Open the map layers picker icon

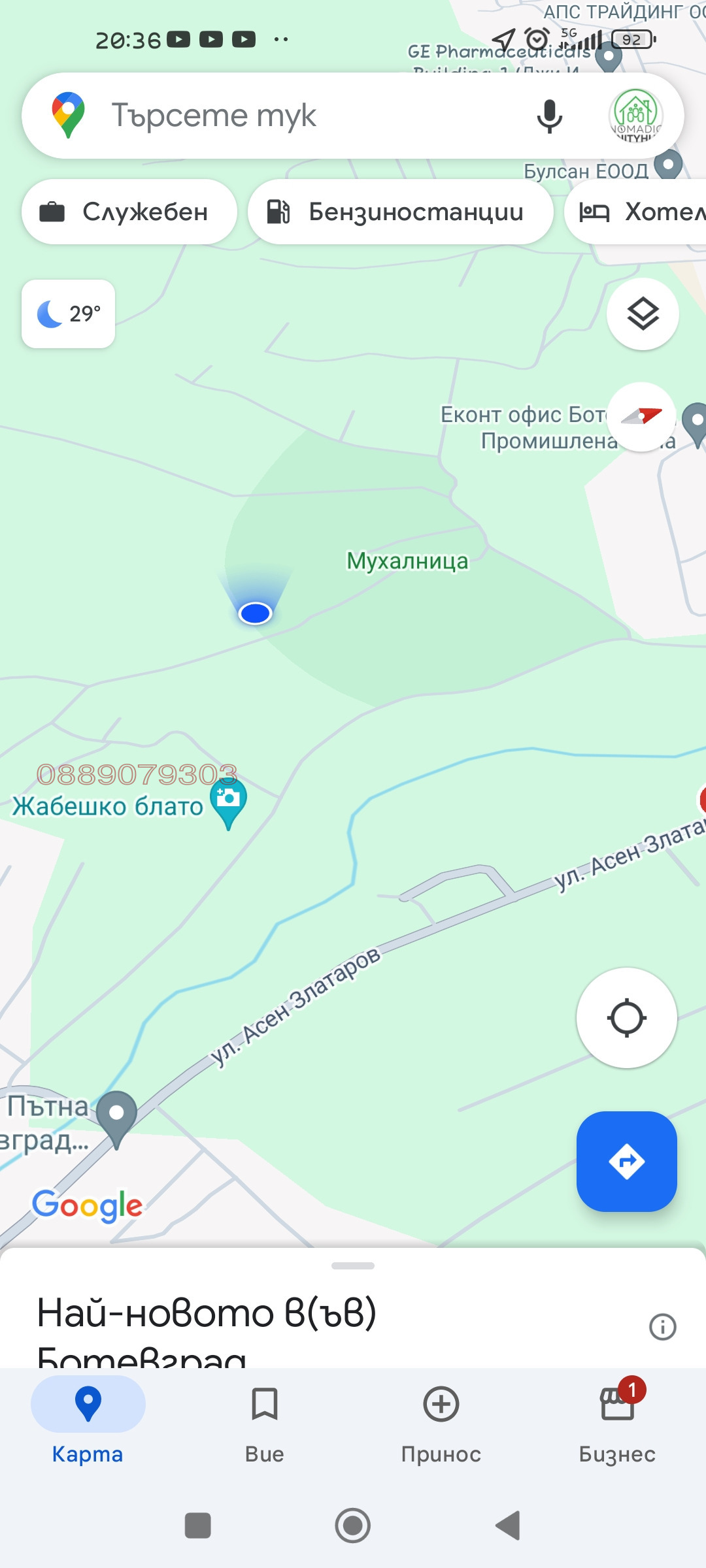click(642, 314)
